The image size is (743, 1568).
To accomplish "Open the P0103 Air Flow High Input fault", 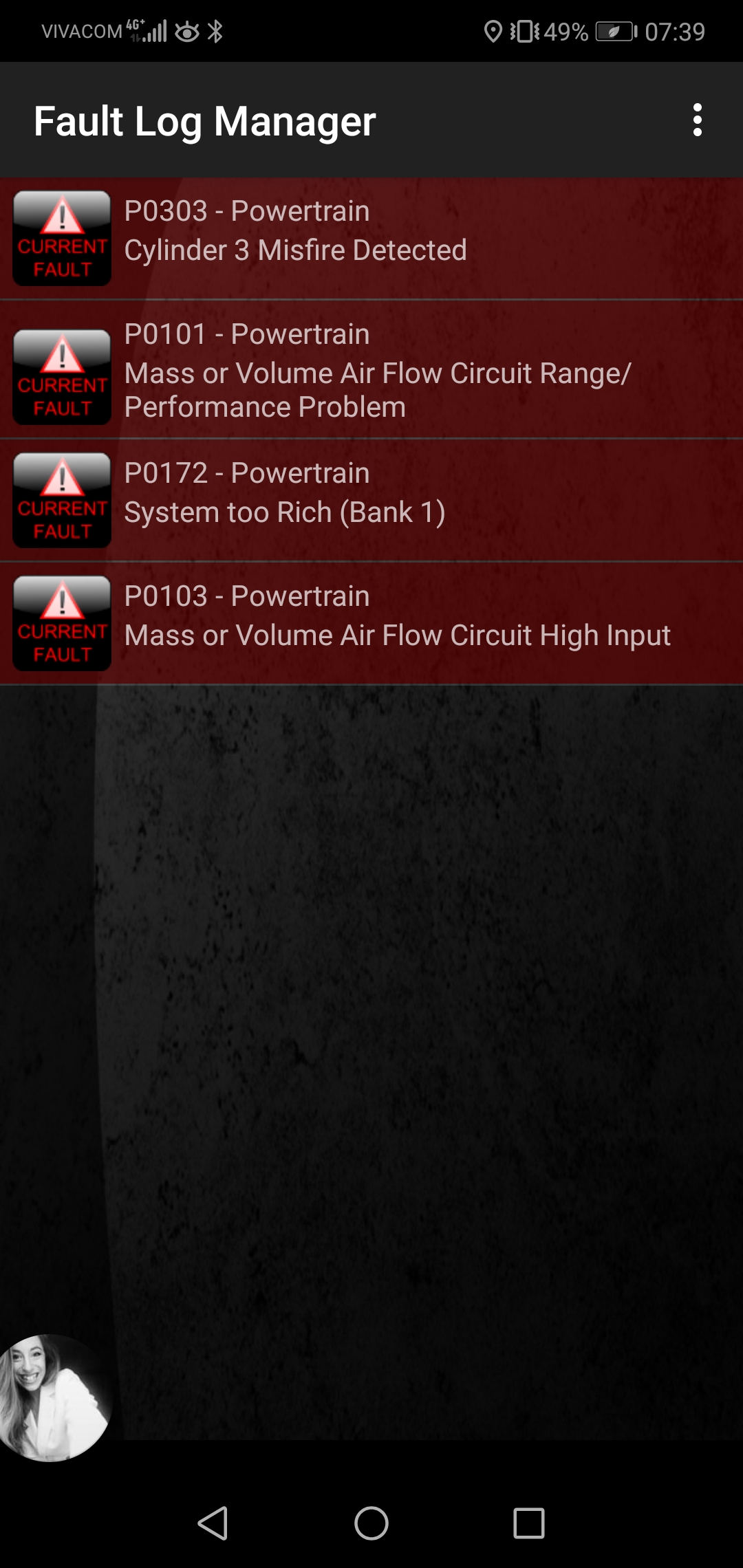I will [x=371, y=623].
